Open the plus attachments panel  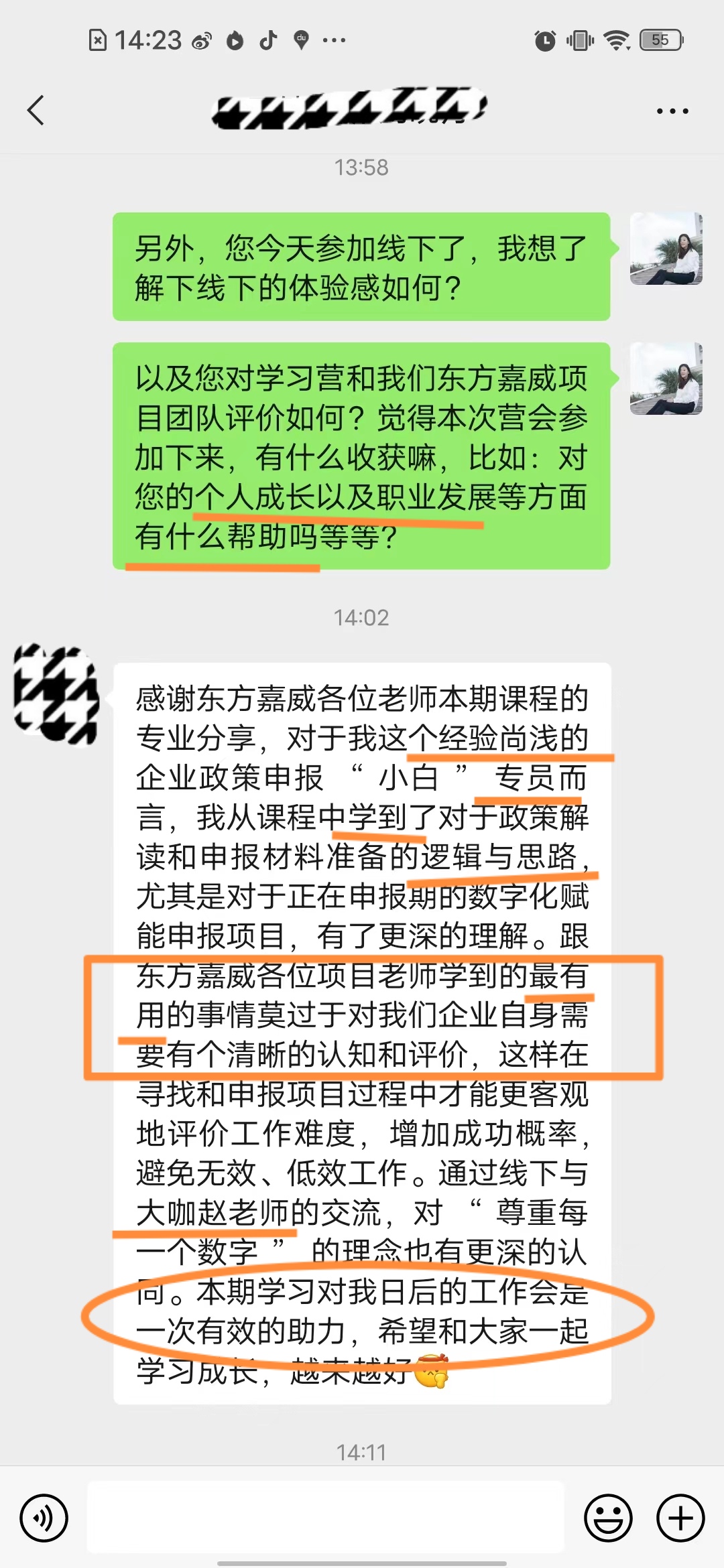click(x=680, y=1518)
